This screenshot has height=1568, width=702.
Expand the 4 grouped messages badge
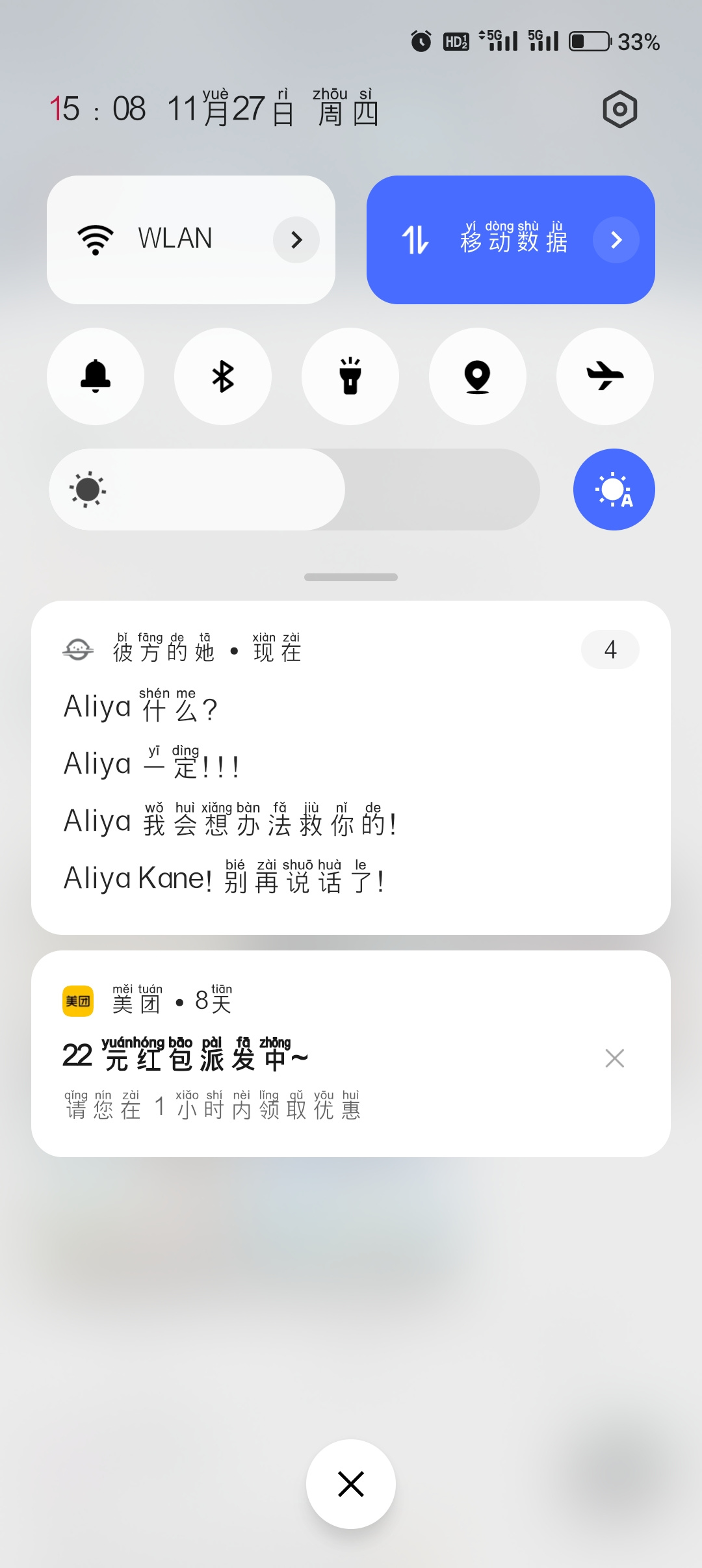tap(610, 649)
